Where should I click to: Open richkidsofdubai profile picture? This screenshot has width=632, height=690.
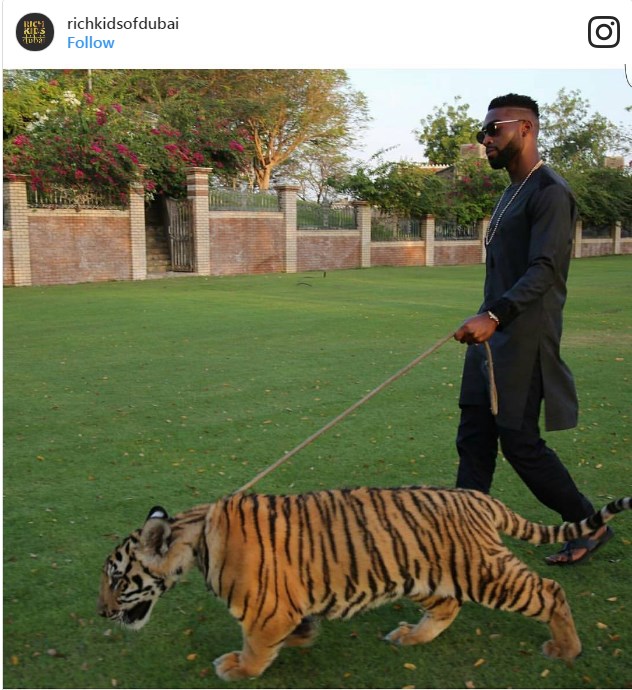coord(34,32)
